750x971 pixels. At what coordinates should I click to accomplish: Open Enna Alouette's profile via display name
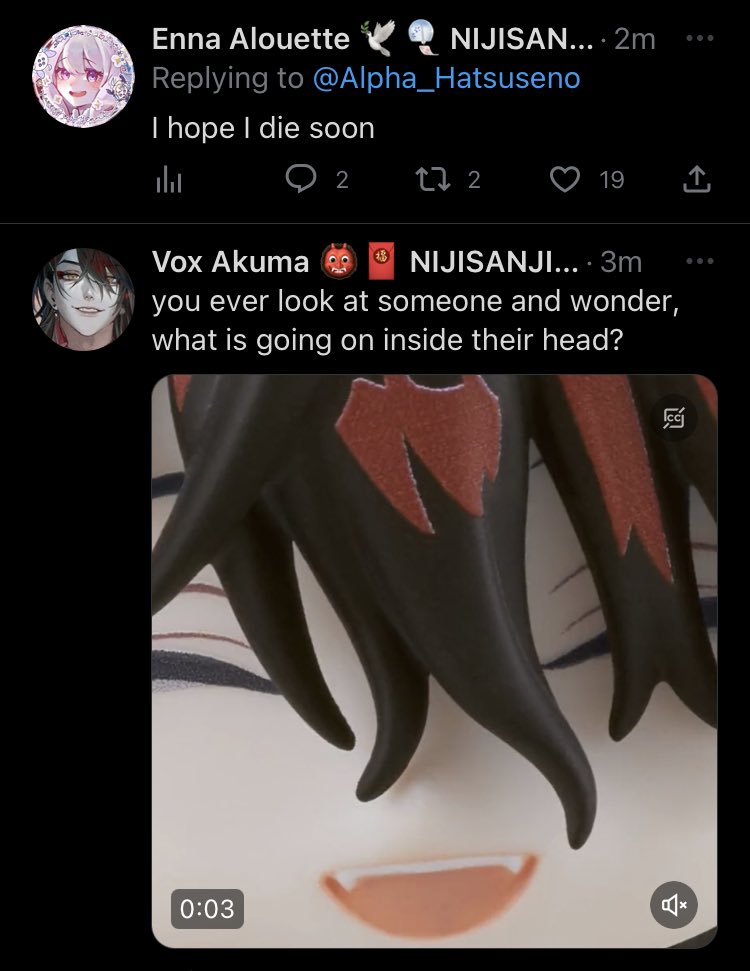click(x=250, y=40)
